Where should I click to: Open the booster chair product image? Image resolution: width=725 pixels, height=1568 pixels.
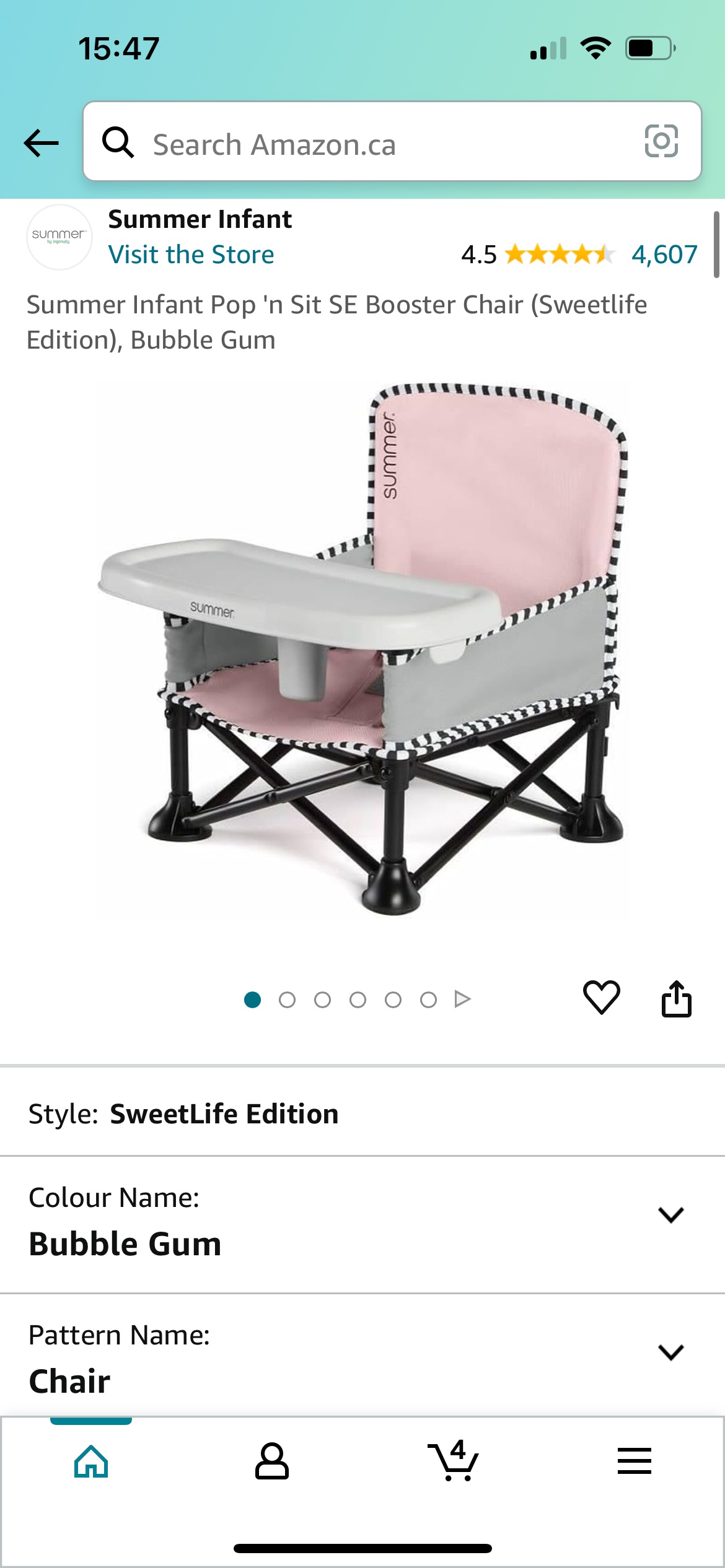[362, 650]
